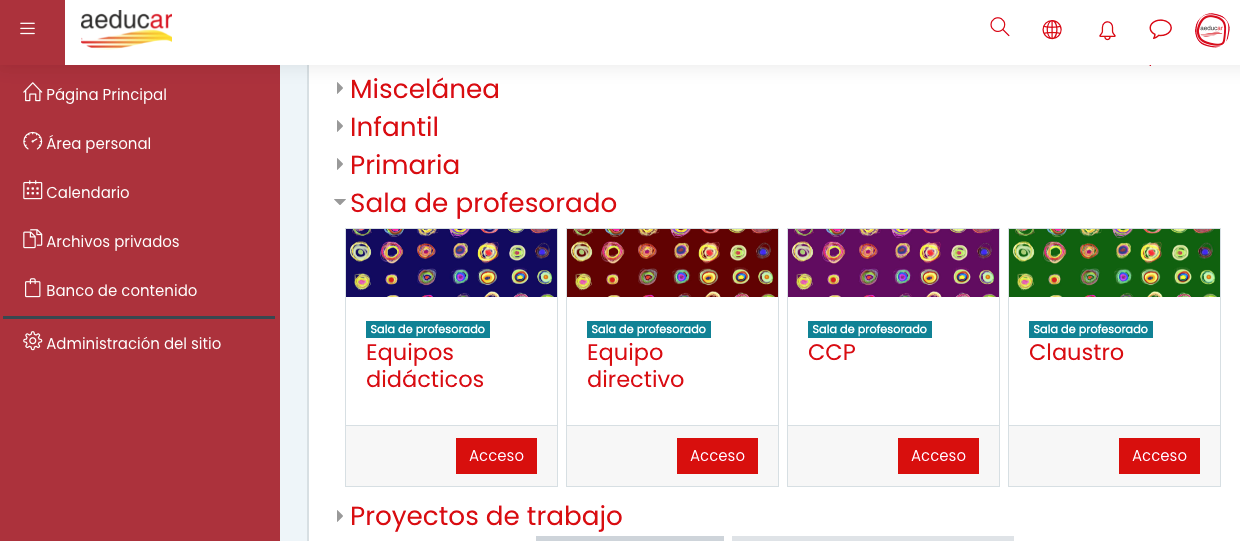Open the user profile avatar menu
This screenshot has width=1240, height=541.
click(1212, 30)
